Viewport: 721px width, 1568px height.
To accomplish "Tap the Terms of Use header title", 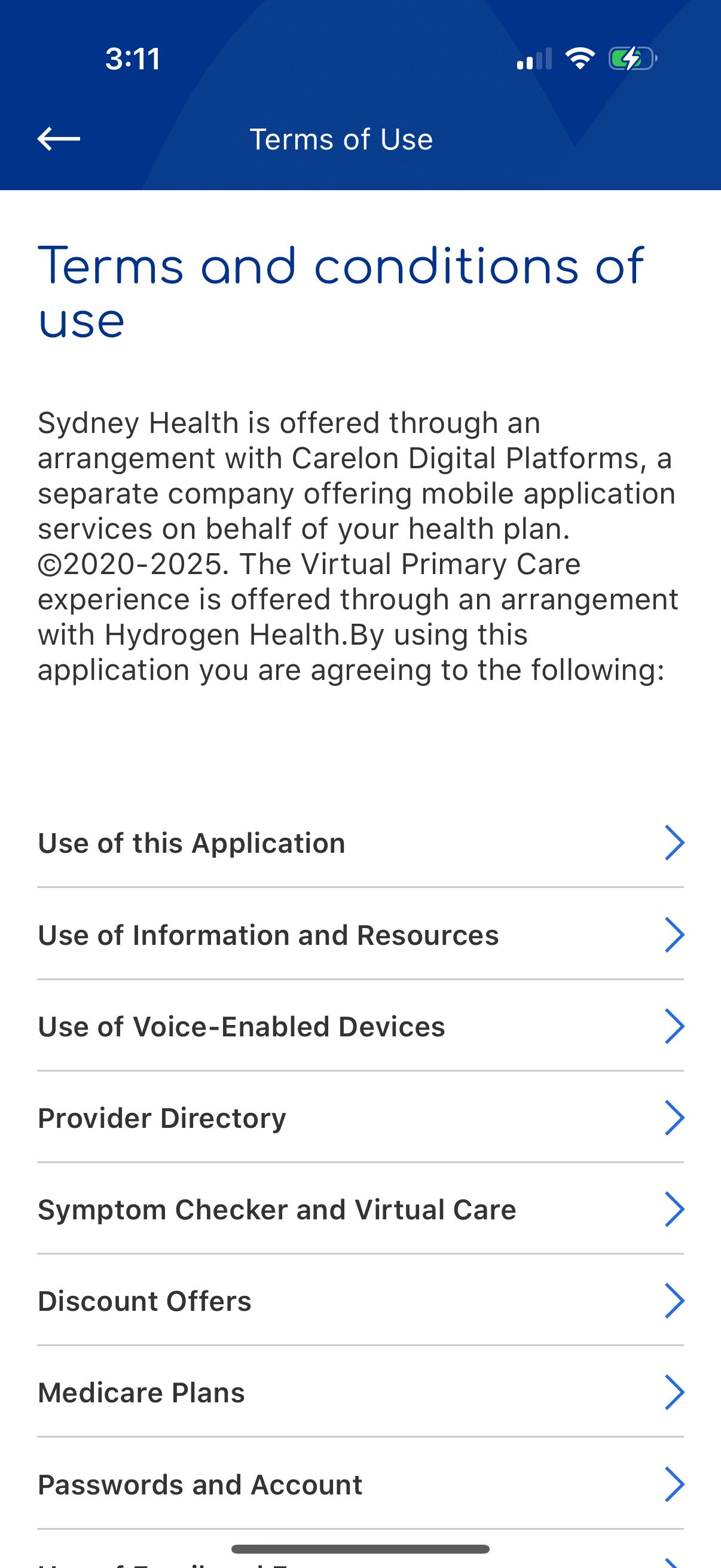I will pyautogui.click(x=342, y=138).
